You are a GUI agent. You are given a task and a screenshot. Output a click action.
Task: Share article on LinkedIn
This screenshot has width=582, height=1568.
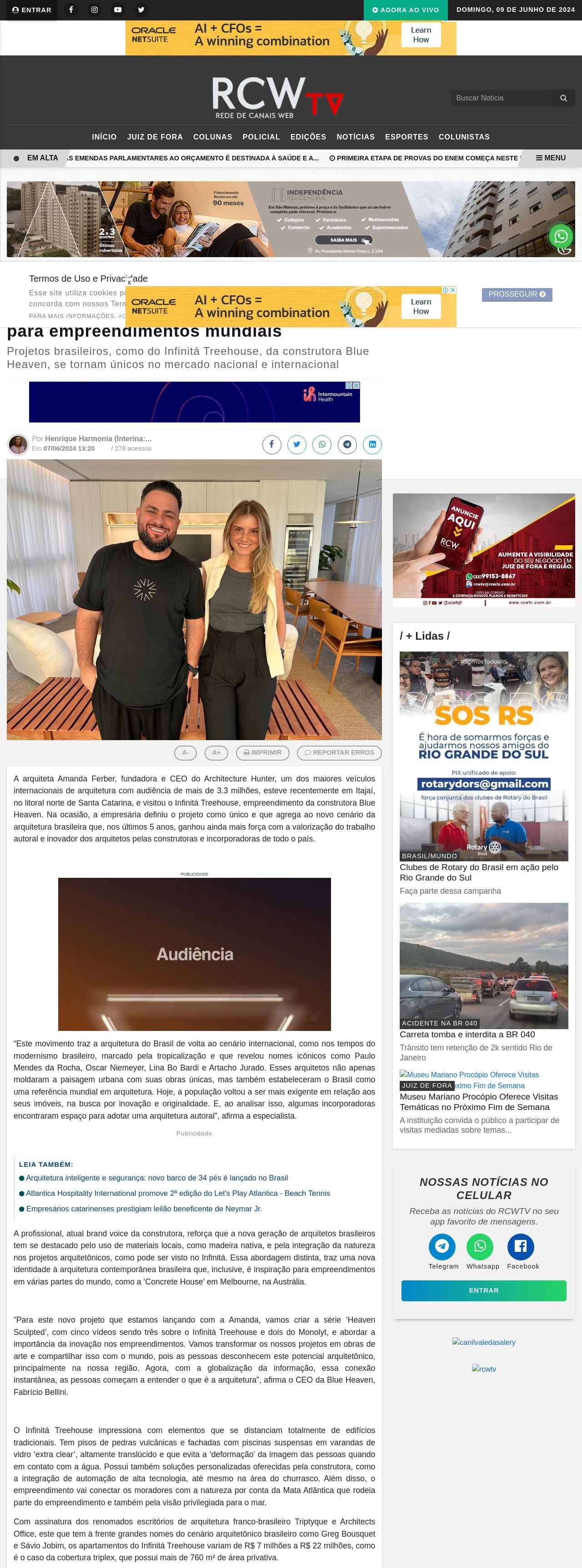pos(372,444)
